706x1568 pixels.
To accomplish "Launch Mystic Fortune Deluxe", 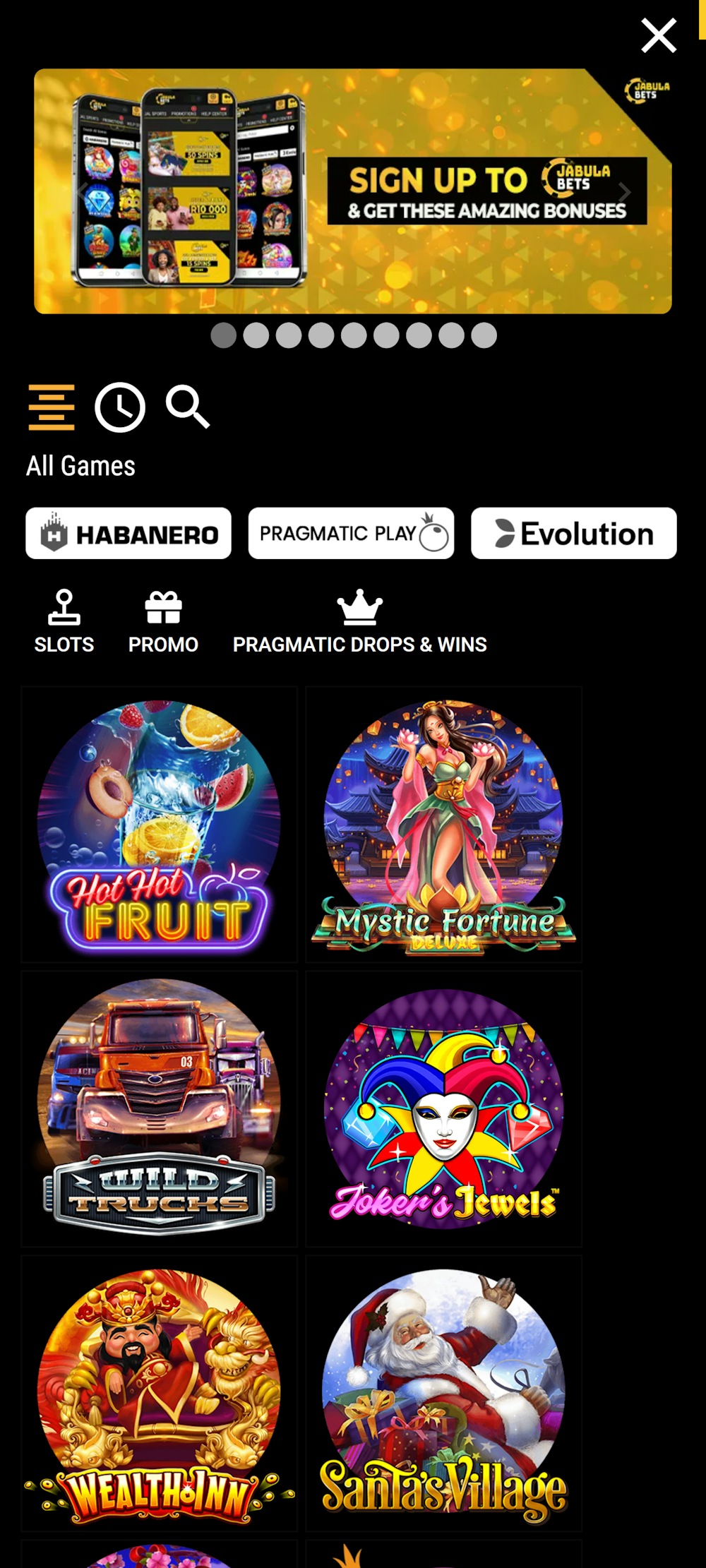I will pos(443,825).
